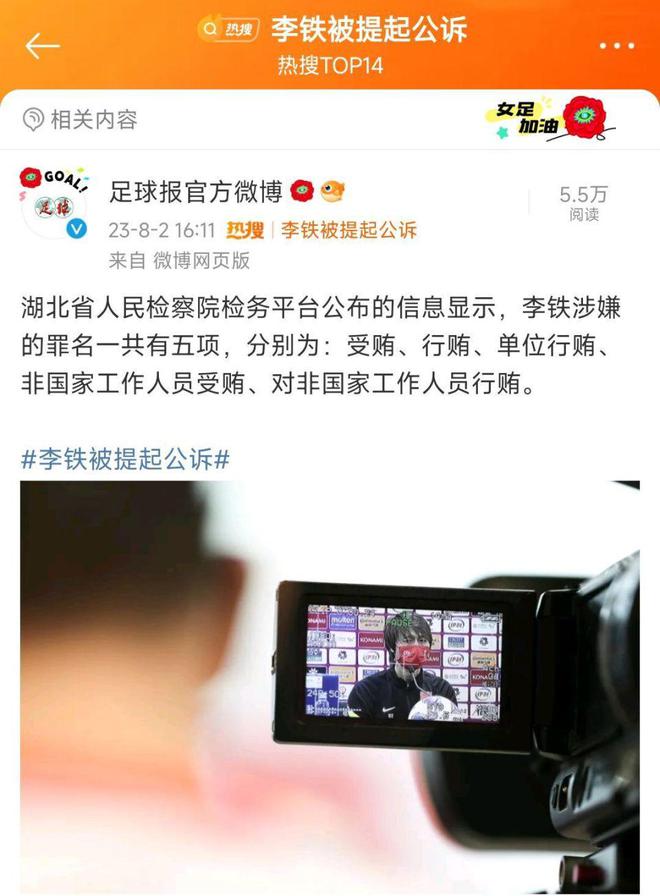View the post's camera photo
The height and width of the screenshot is (896, 660).
point(330,685)
